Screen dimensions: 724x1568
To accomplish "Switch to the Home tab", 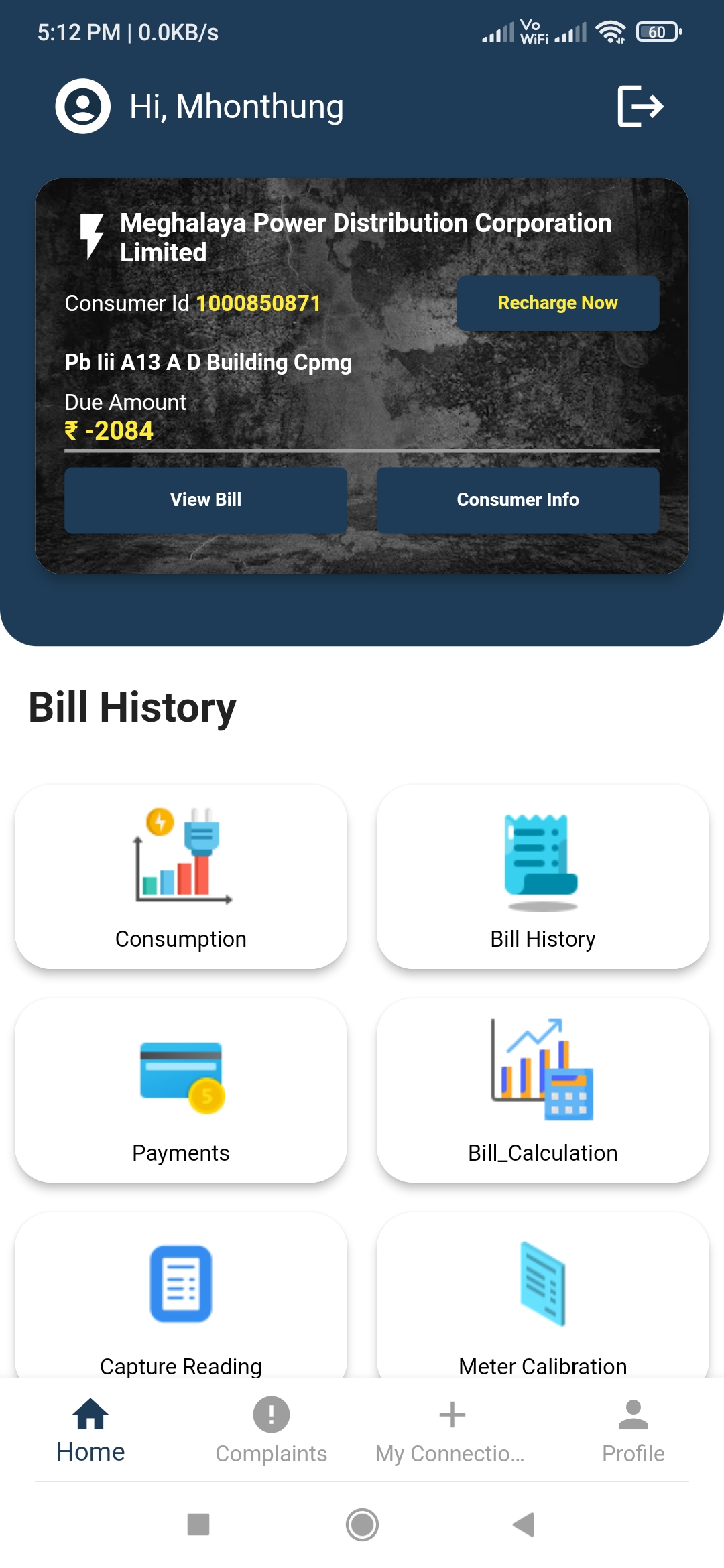I will pos(90,1431).
